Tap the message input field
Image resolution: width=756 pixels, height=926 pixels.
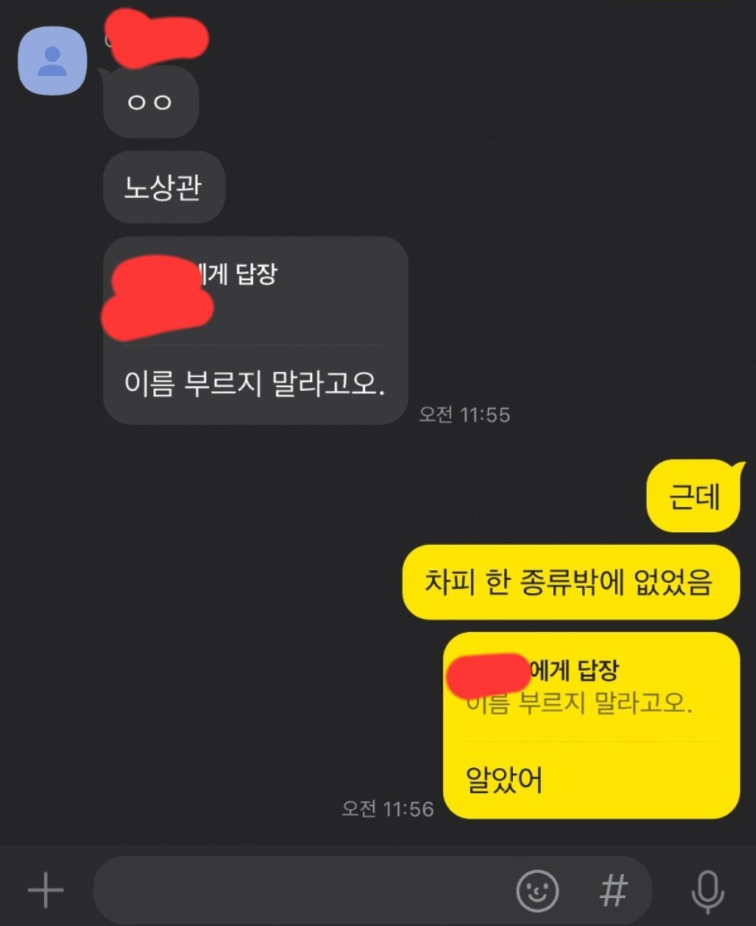[300, 889]
